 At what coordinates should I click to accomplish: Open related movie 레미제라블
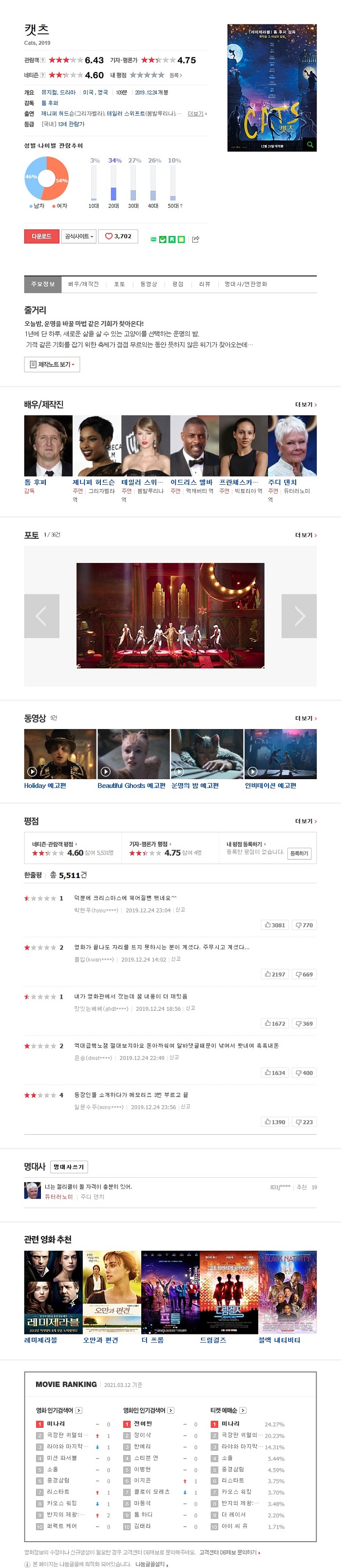[53, 1292]
